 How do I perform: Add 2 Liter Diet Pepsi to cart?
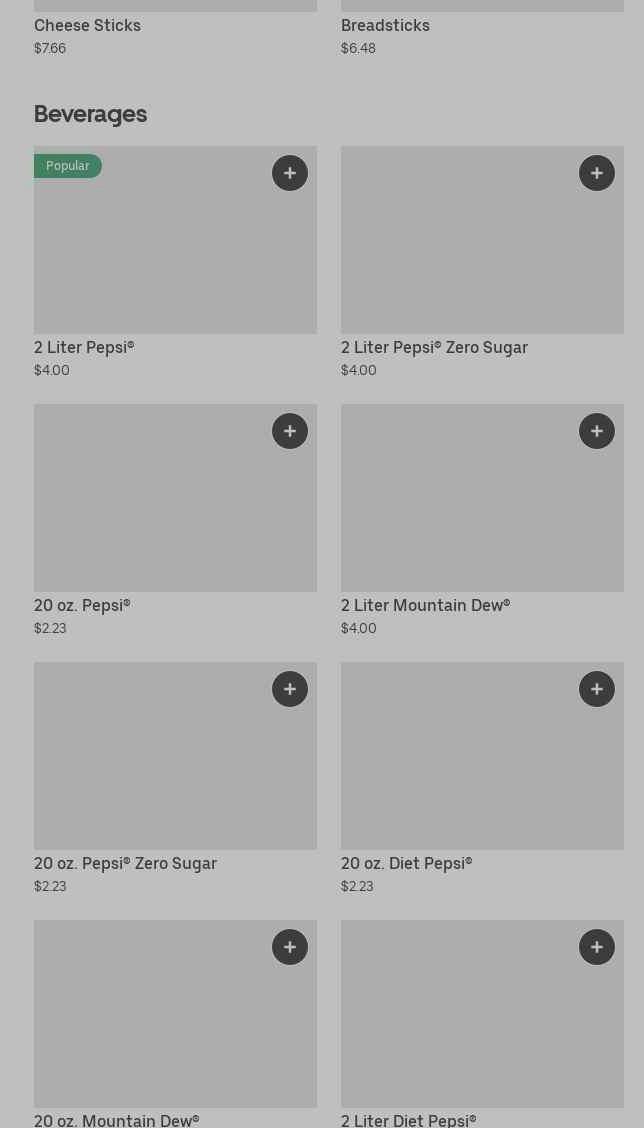tap(597, 947)
